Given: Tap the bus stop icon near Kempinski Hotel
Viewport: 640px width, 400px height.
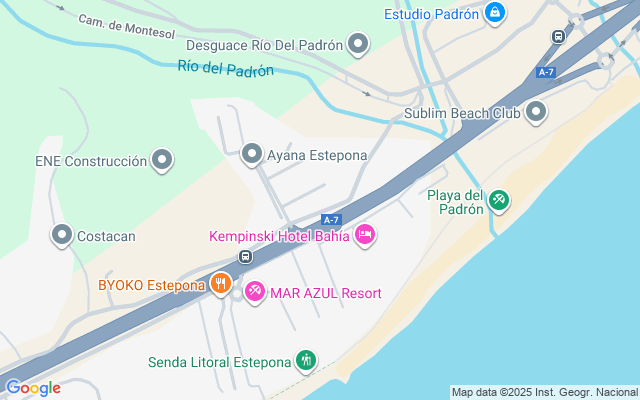Looking at the screenshot, I should [x=245, y=257].
